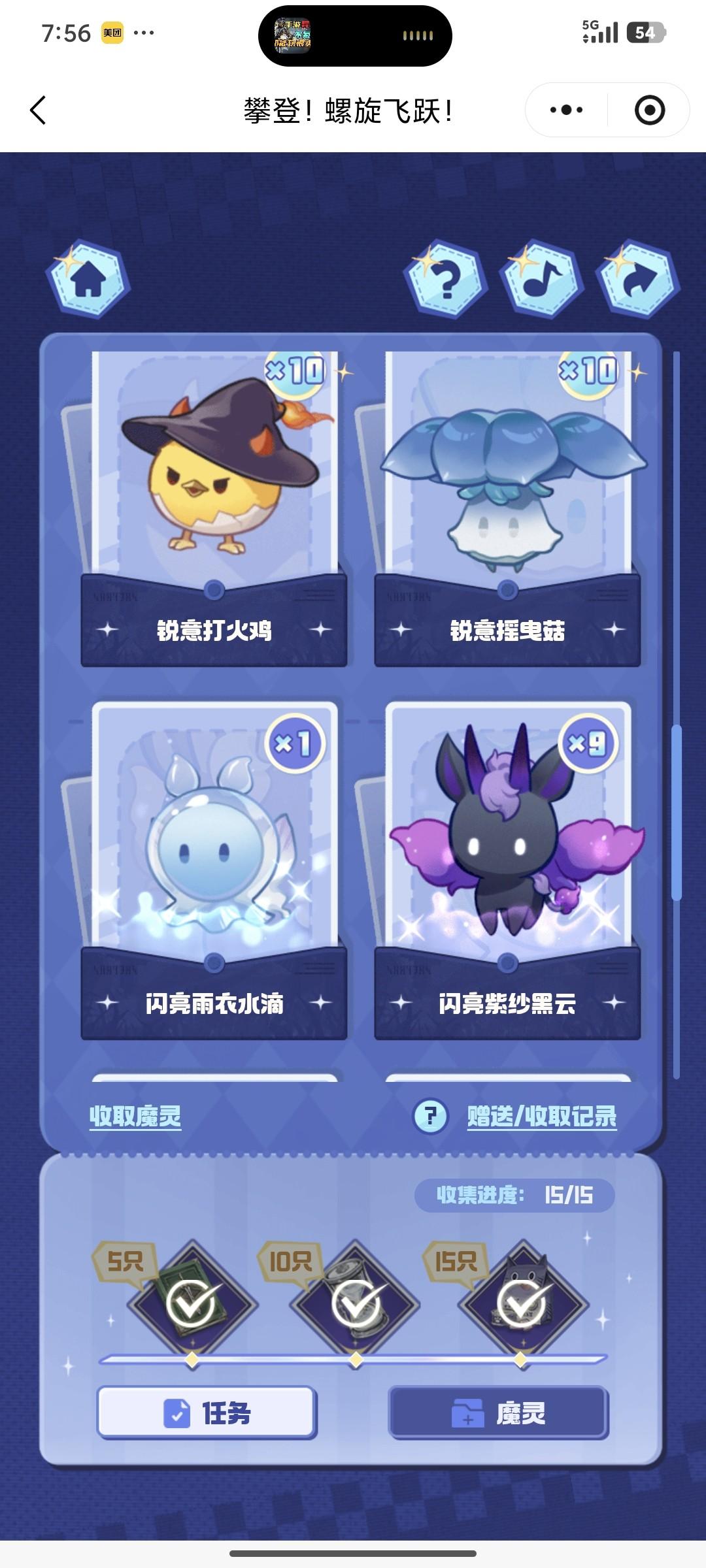
Task: Share this event page
Action: (637, 280)
